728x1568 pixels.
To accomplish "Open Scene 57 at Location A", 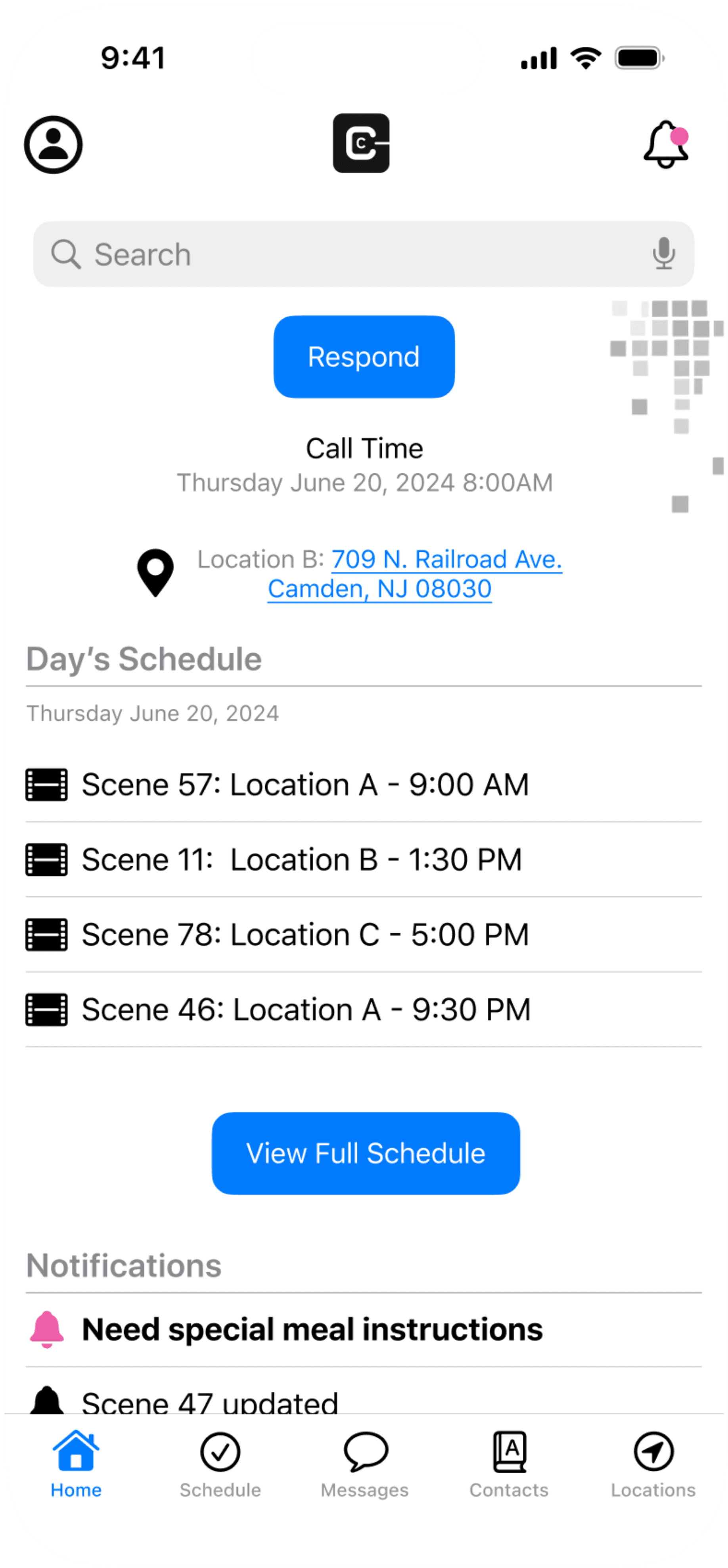I will point(363,785).
